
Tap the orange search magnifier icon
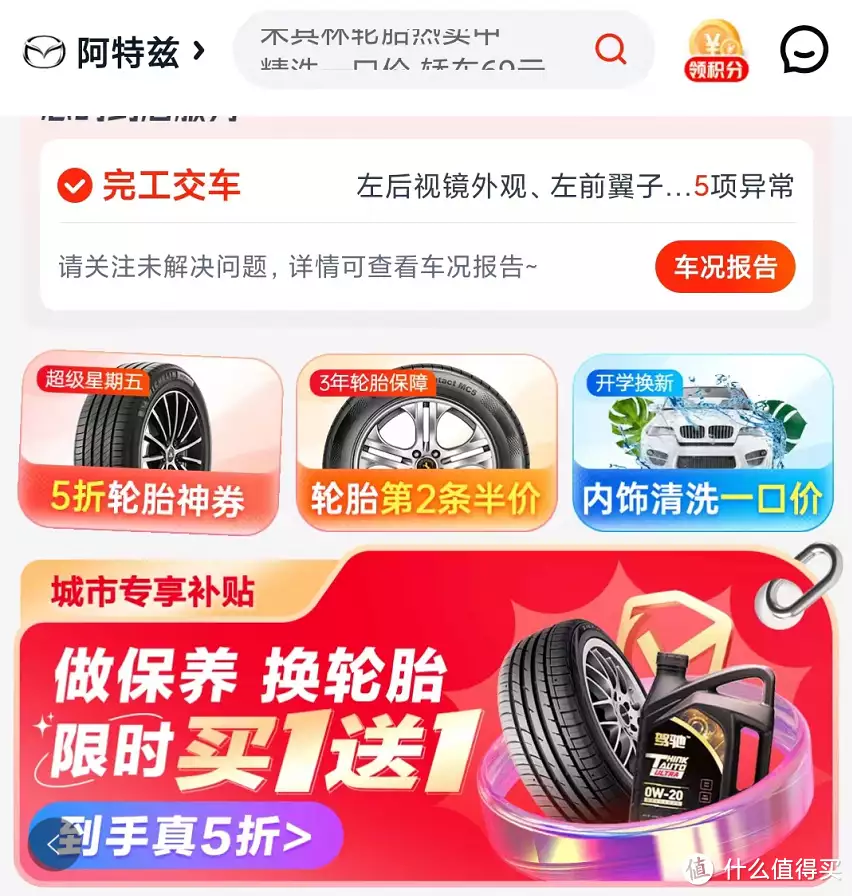coord(610,48)
